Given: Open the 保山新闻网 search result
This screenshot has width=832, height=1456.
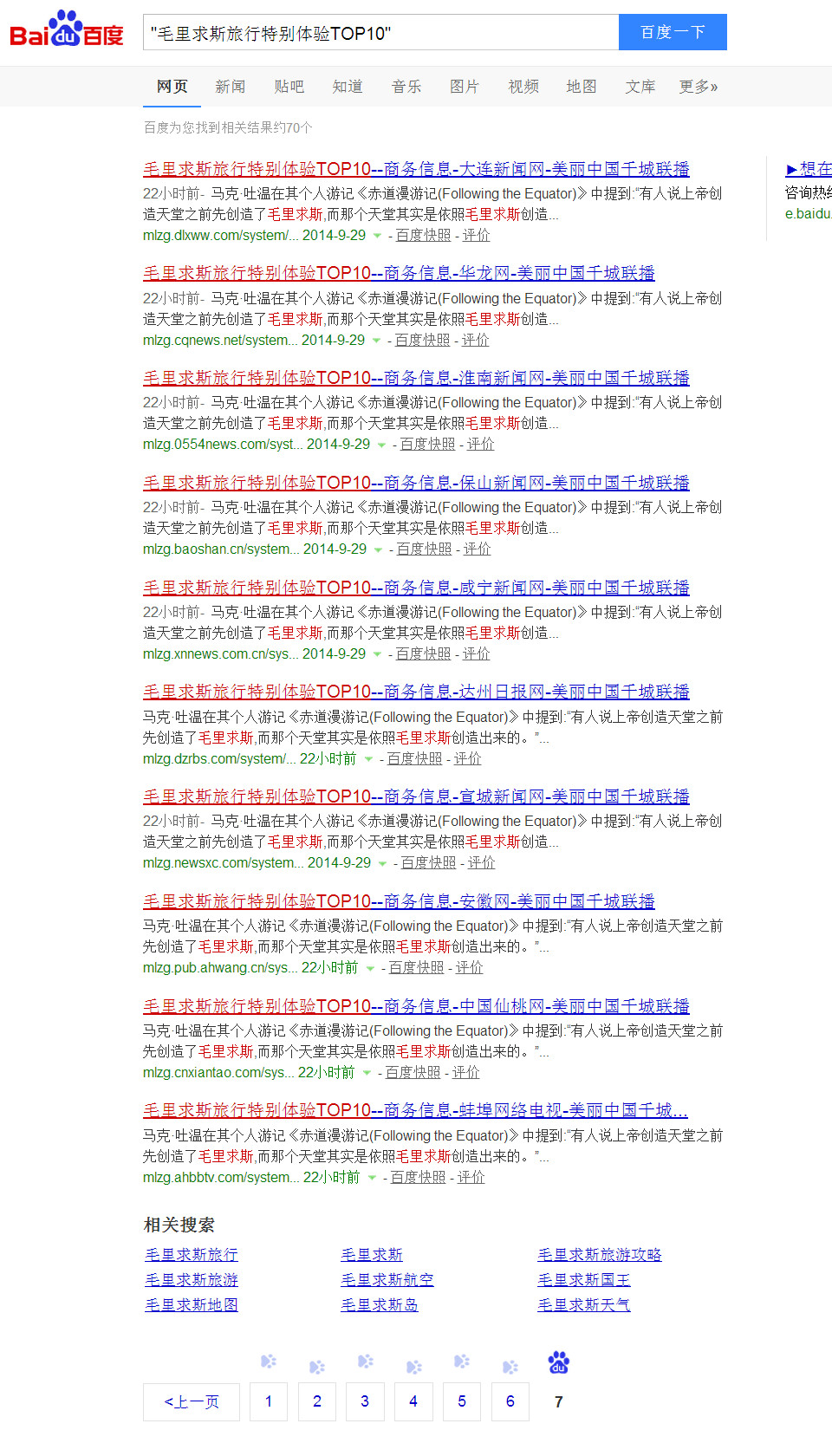Looking at the screenshot, I should coord(416,483).
